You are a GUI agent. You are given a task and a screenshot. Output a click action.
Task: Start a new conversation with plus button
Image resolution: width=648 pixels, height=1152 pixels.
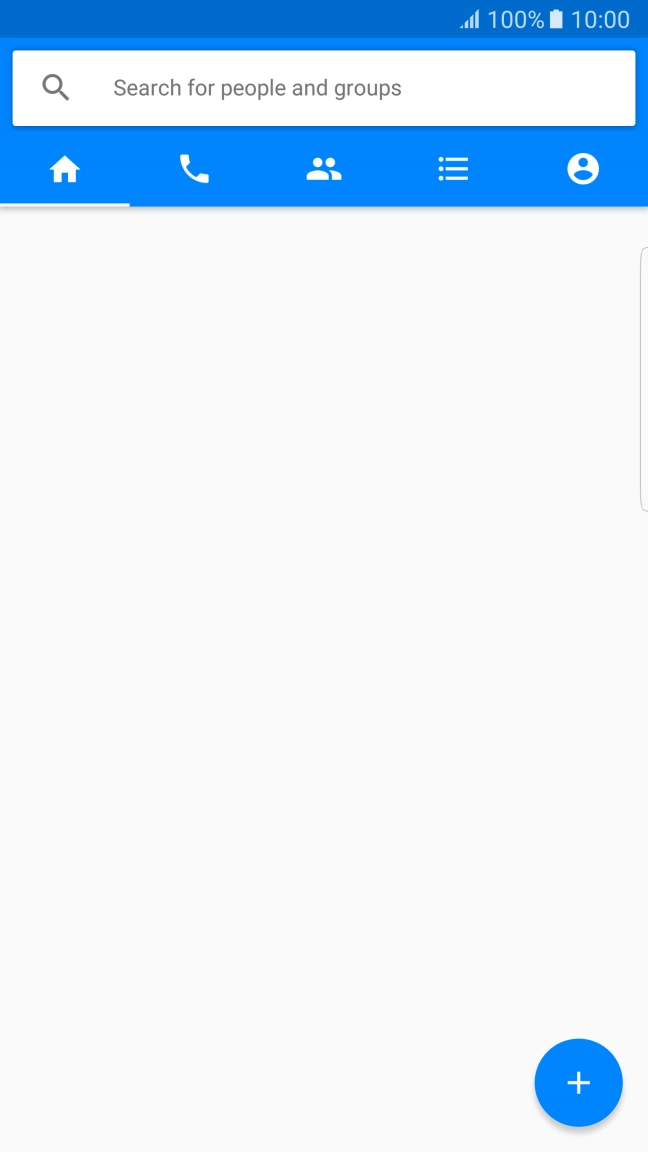[578, 1082]
